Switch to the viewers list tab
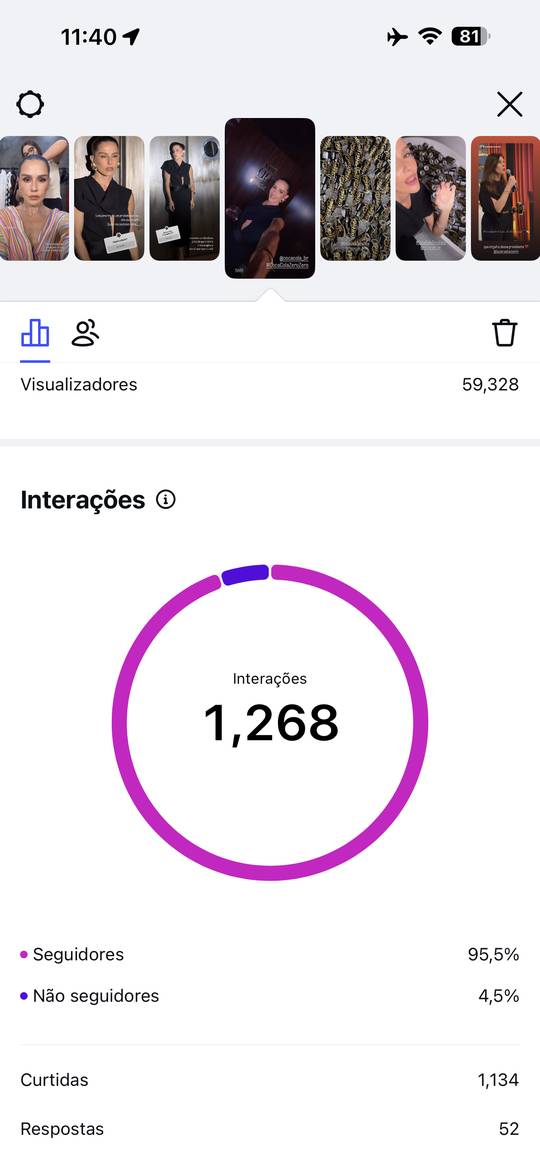 [x=85, y=333]
